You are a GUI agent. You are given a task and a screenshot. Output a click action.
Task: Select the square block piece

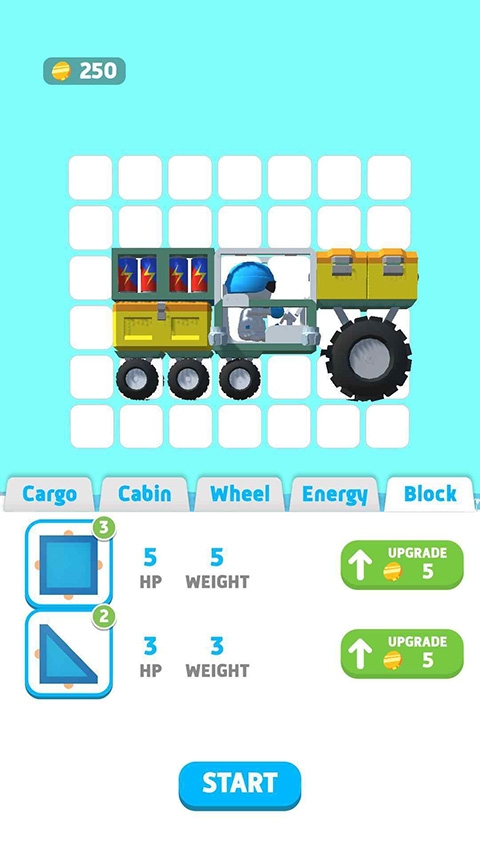pos(69,564)
